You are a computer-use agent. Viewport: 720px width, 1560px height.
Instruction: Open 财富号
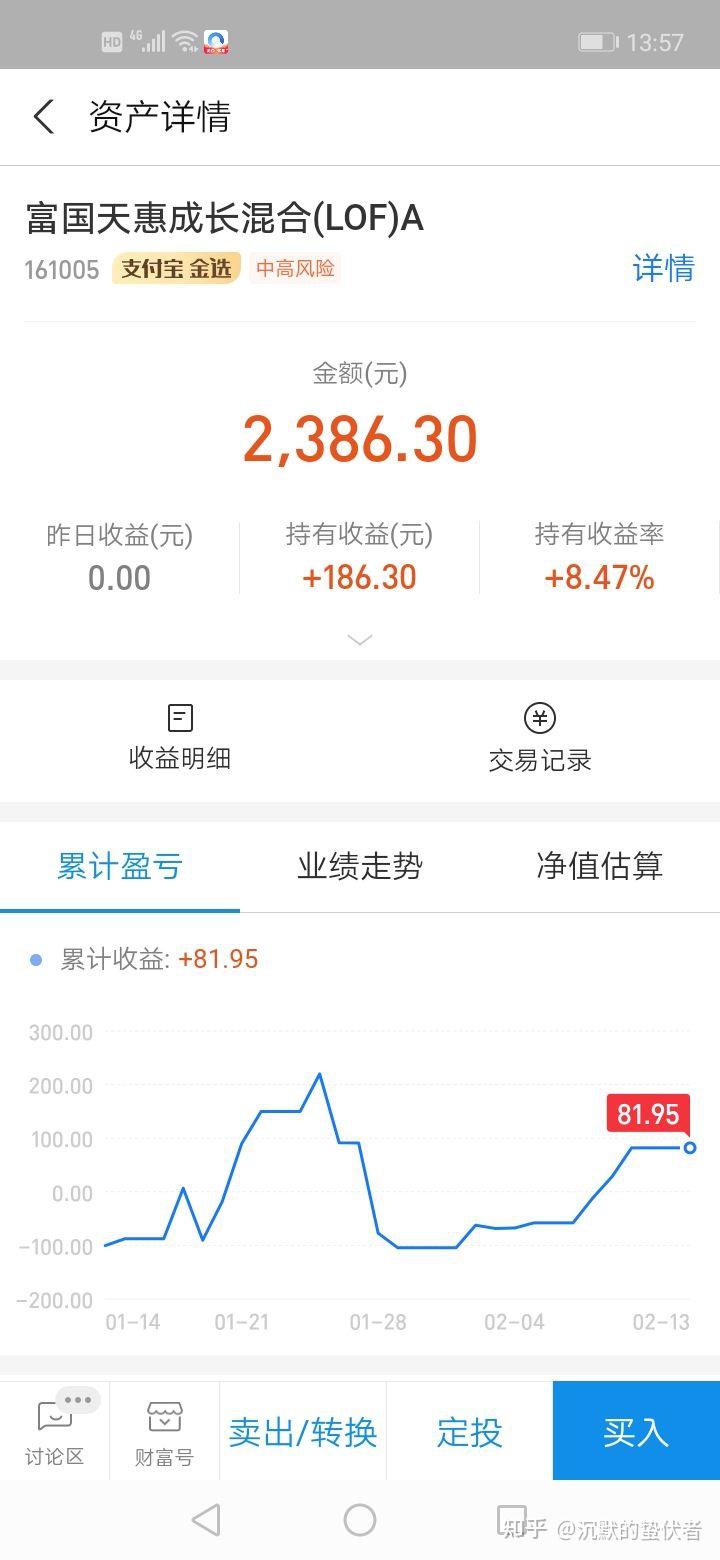[164, 1432]
